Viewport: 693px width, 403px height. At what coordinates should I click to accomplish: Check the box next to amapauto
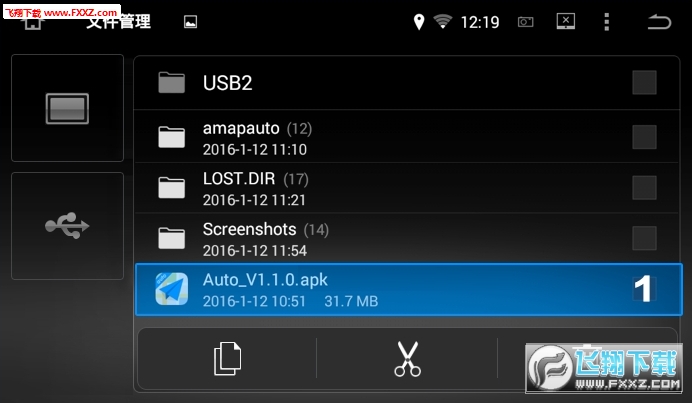click(644, 137)
